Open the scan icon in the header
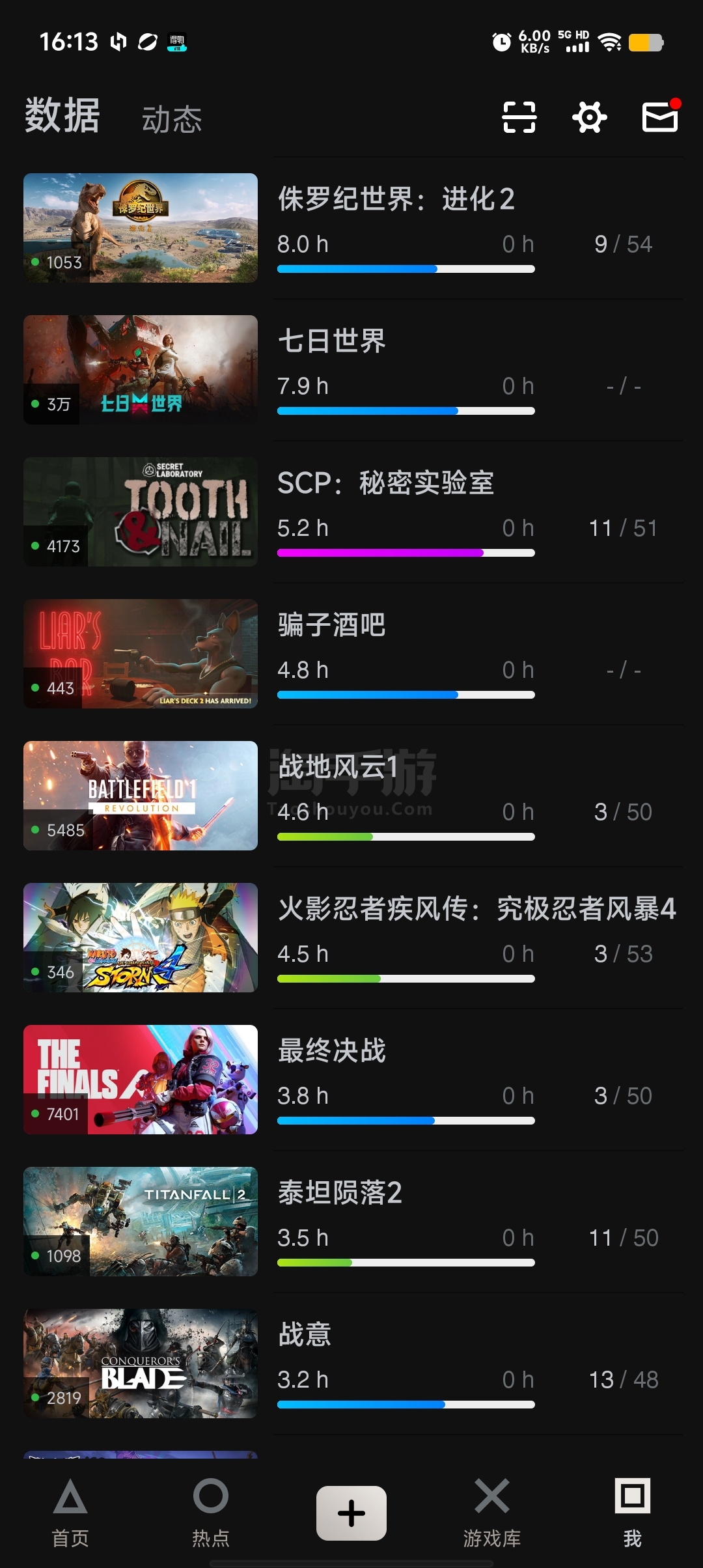The height and width of the screenshot is (1568, 703). (519, 117)
